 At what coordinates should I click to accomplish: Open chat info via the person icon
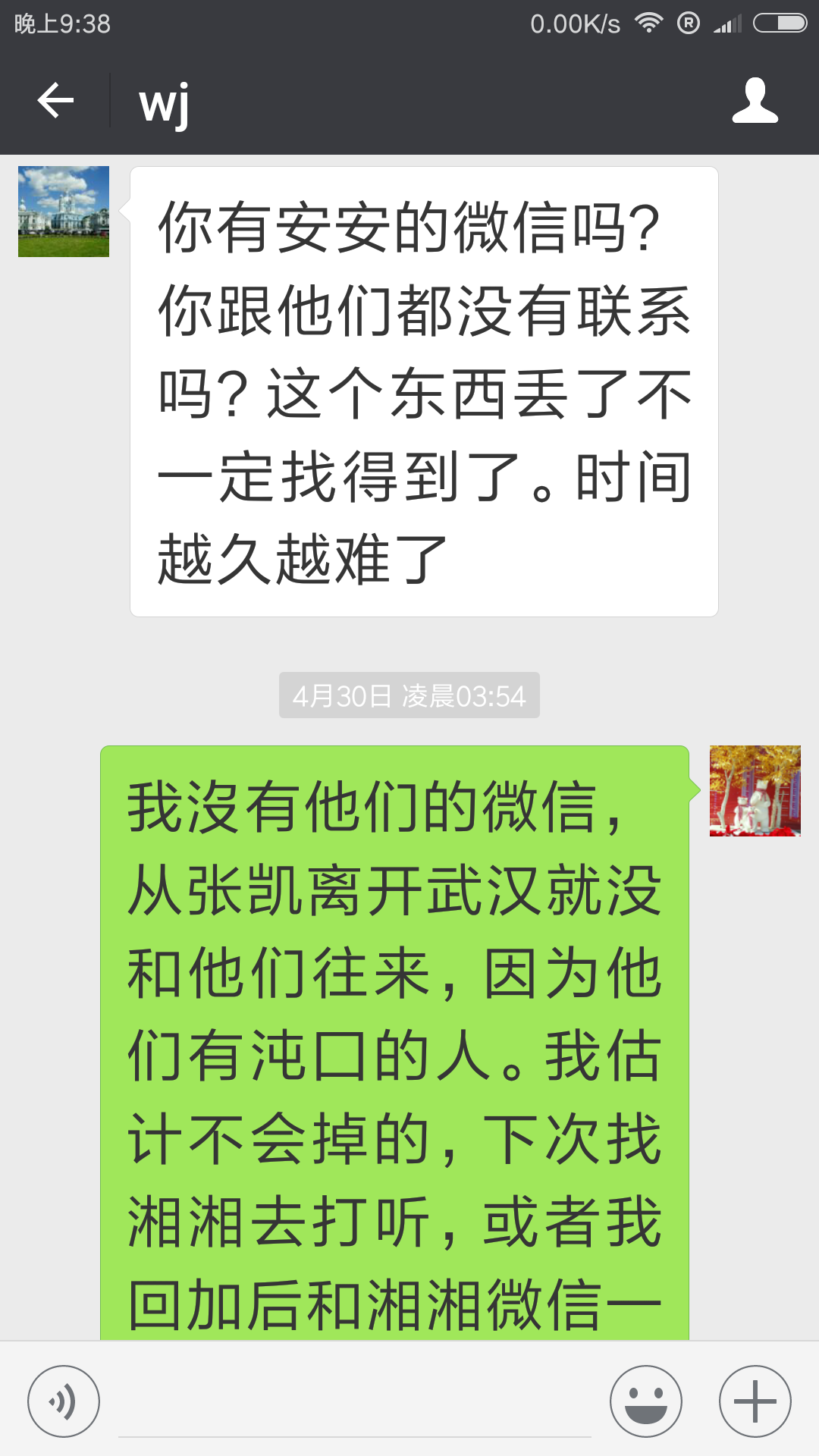click(x=755, y=100)
